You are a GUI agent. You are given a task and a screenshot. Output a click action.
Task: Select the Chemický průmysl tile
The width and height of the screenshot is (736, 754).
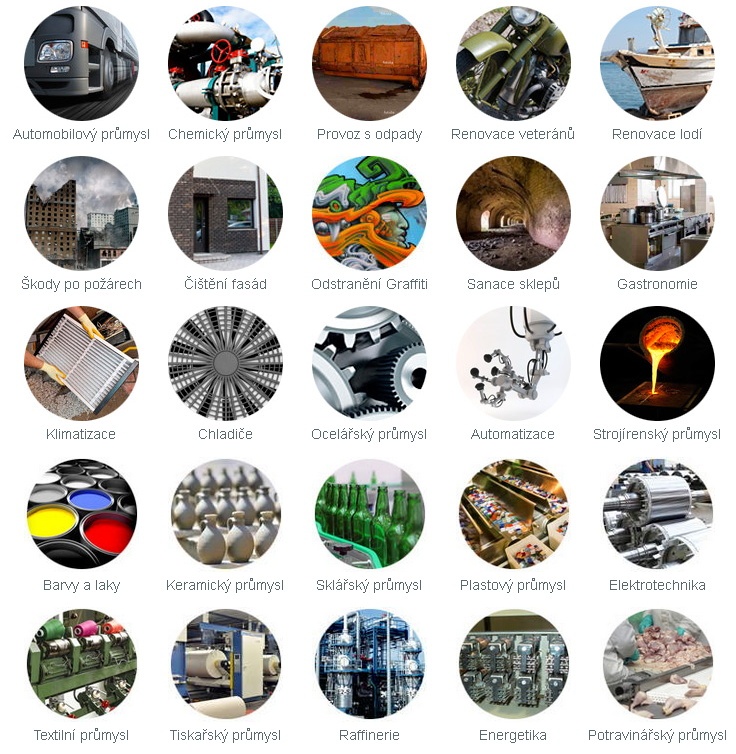point(225,64)
